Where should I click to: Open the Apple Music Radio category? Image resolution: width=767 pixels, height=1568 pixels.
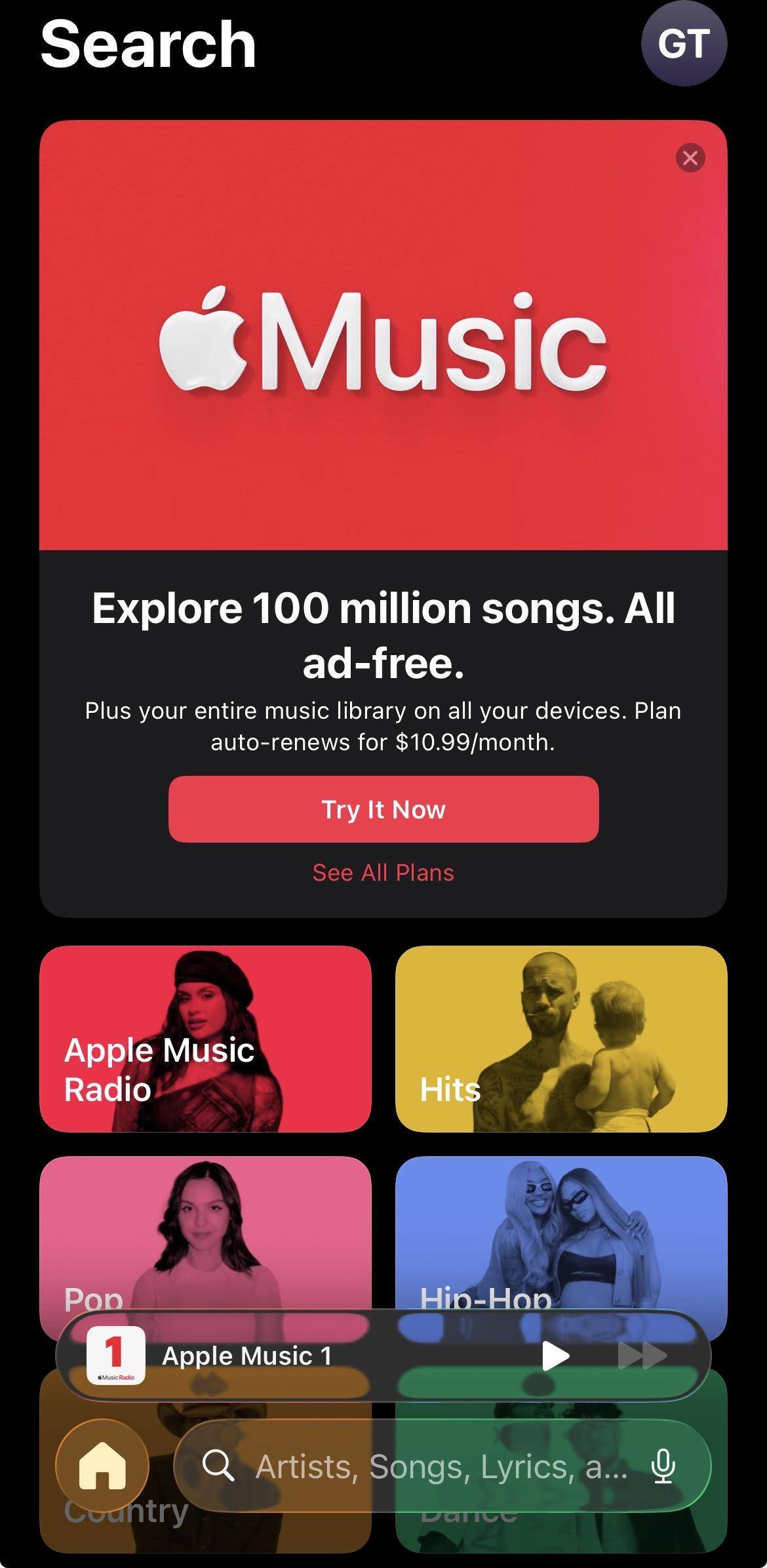pyautogui.click(x=205, y=1039)
